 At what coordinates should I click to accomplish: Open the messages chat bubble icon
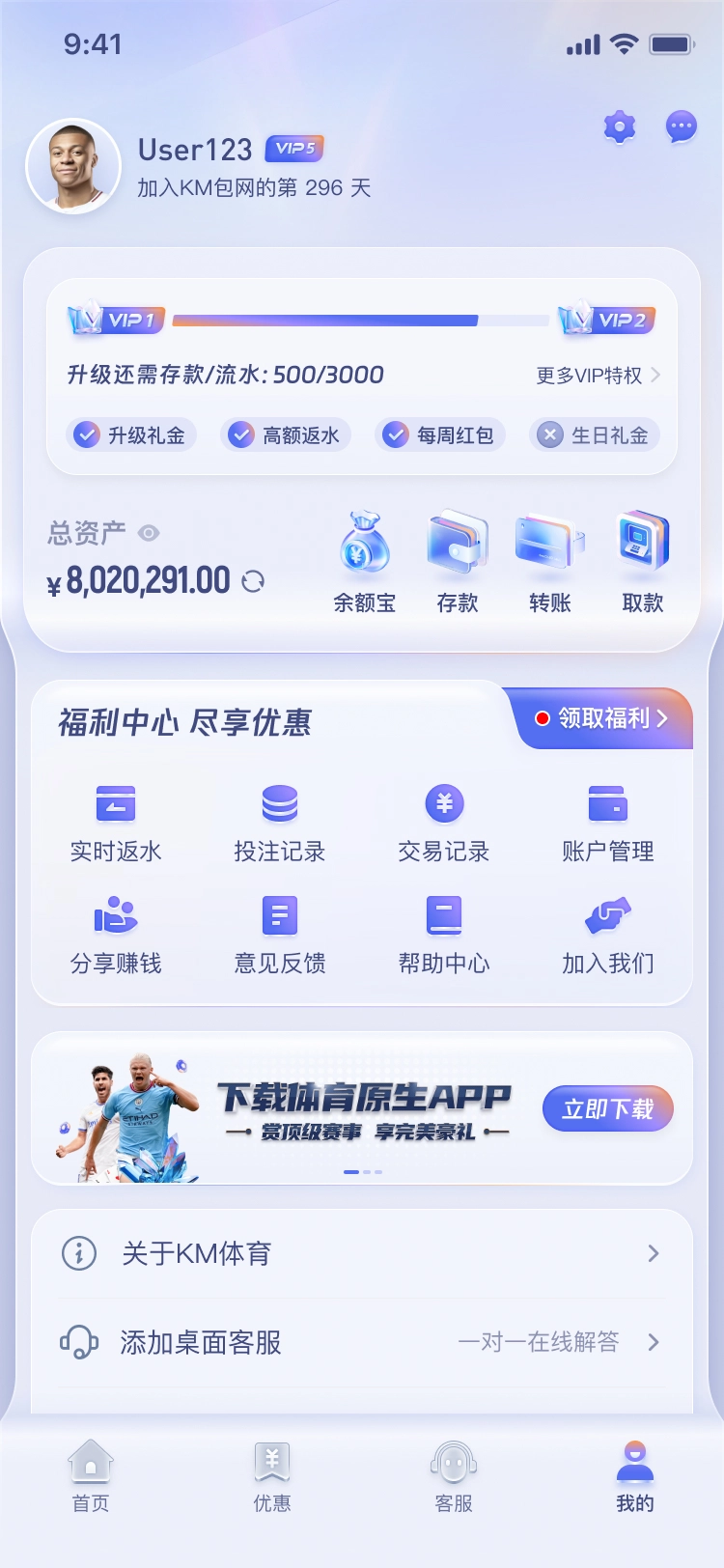pos(682,126)
